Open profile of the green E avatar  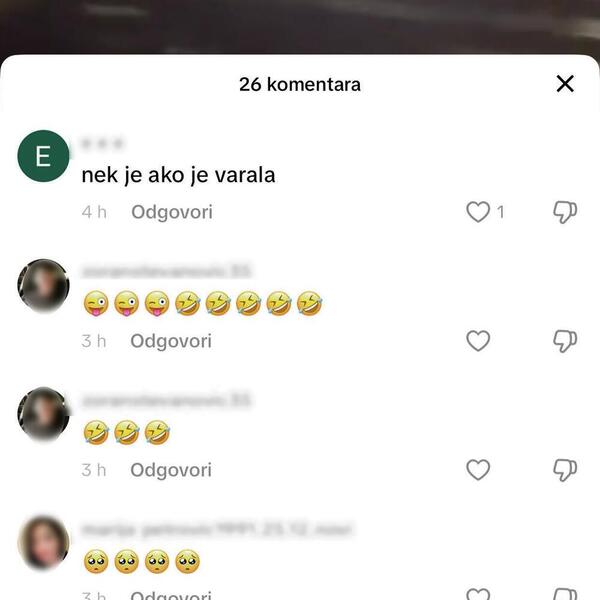43,156
